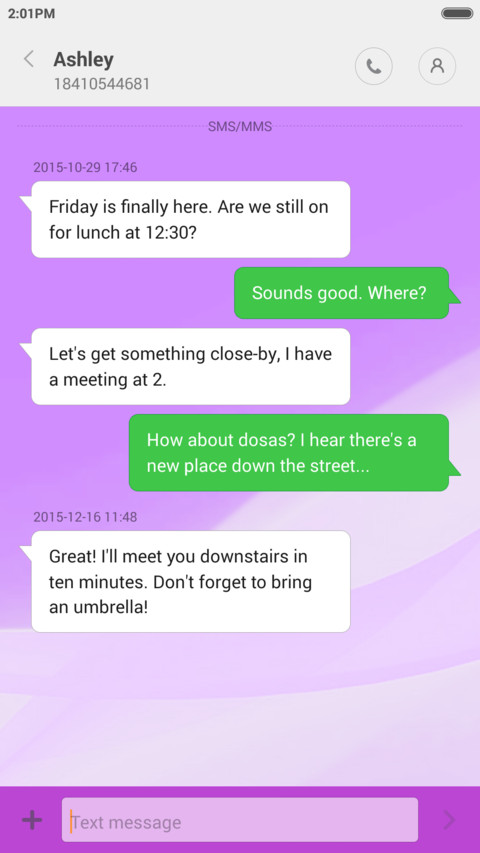Open Ashley's contact profile icon

437,66
